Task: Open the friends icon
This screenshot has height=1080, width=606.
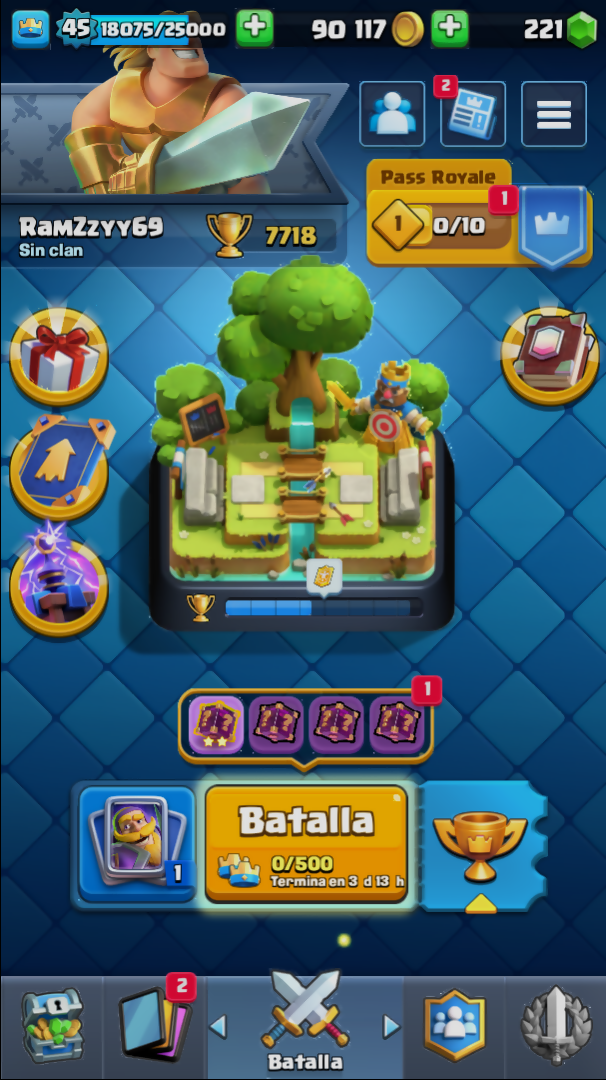Action: 392,114
